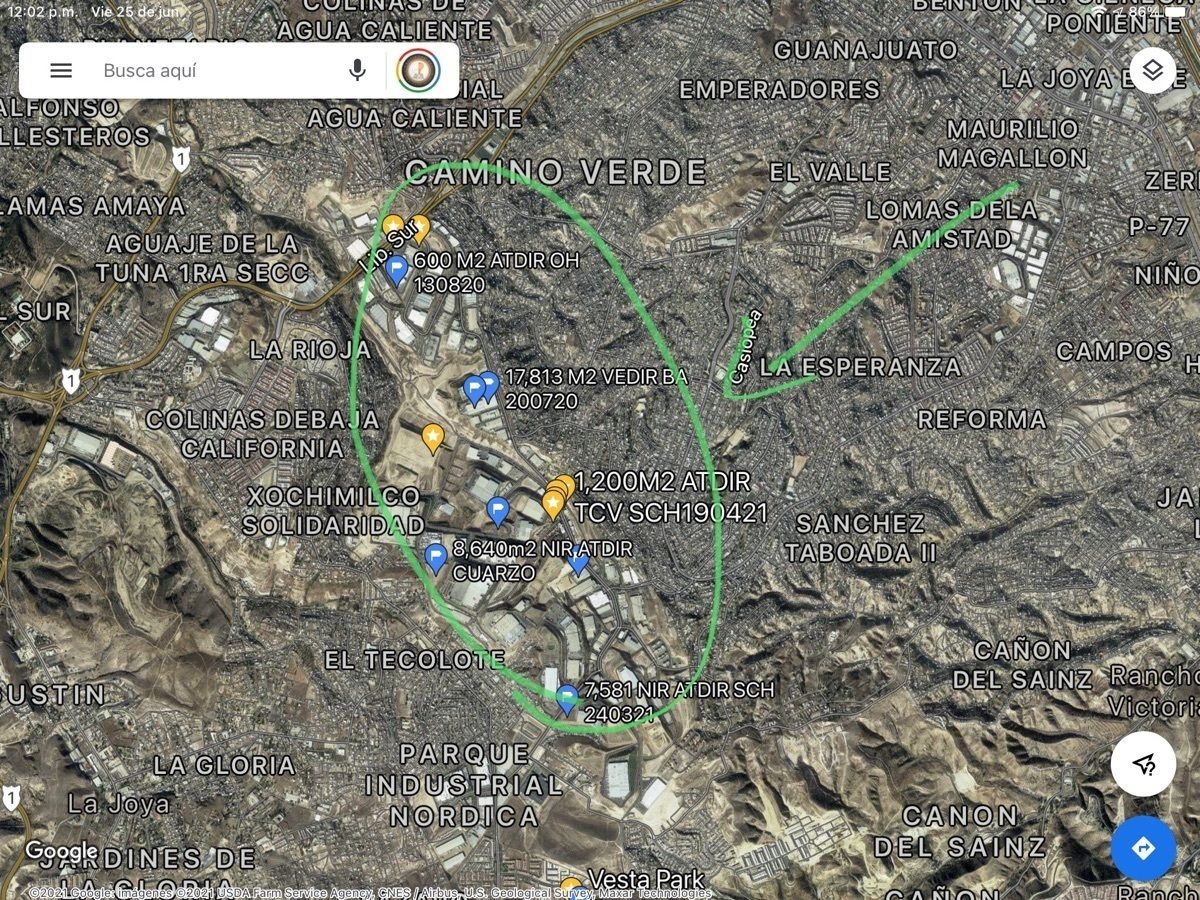Select the 7,581 NIR ATDIR SCH pin
The height and width of the screenshot is (900, 1200).
click(x=567, y=697)
